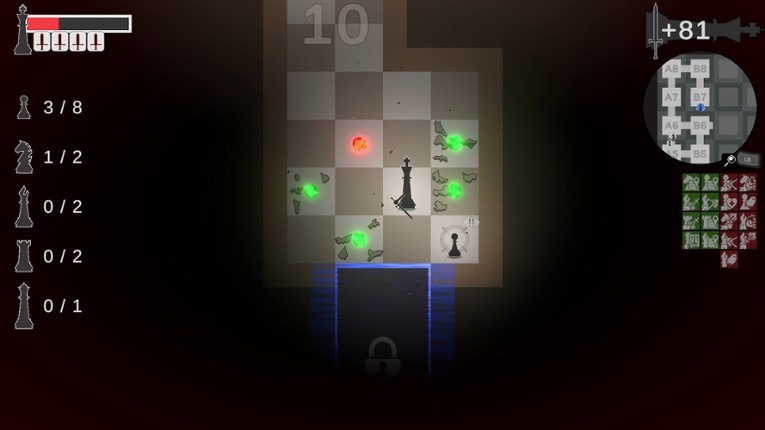
Task: Tap the locked door padlock
Action: pyautogui.click(x=382, y=354)
